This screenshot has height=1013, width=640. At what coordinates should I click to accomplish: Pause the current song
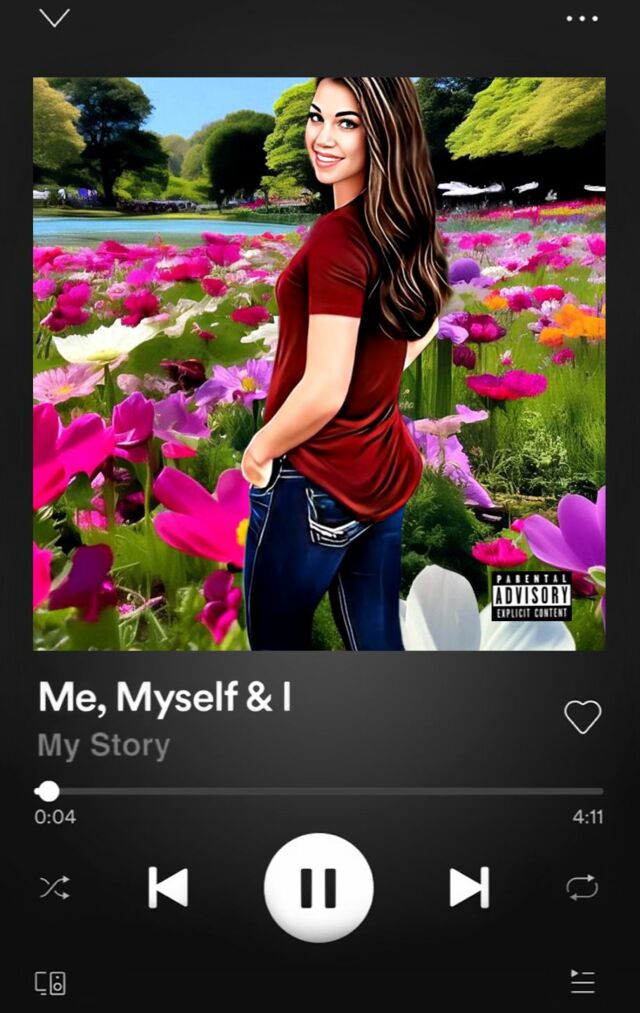318,887
